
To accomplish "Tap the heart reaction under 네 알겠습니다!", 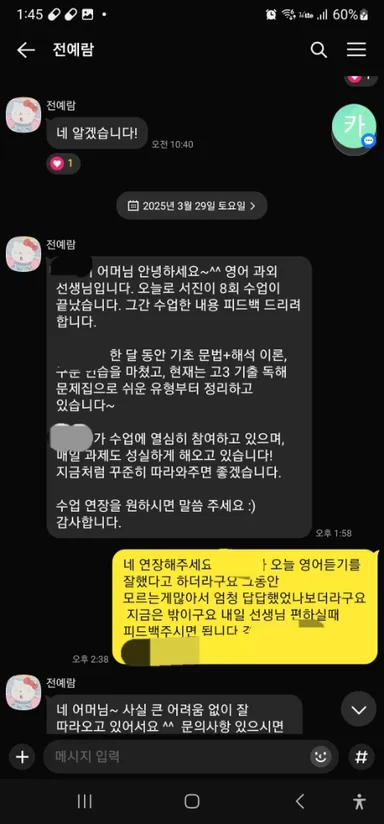I will pos(64,163).
